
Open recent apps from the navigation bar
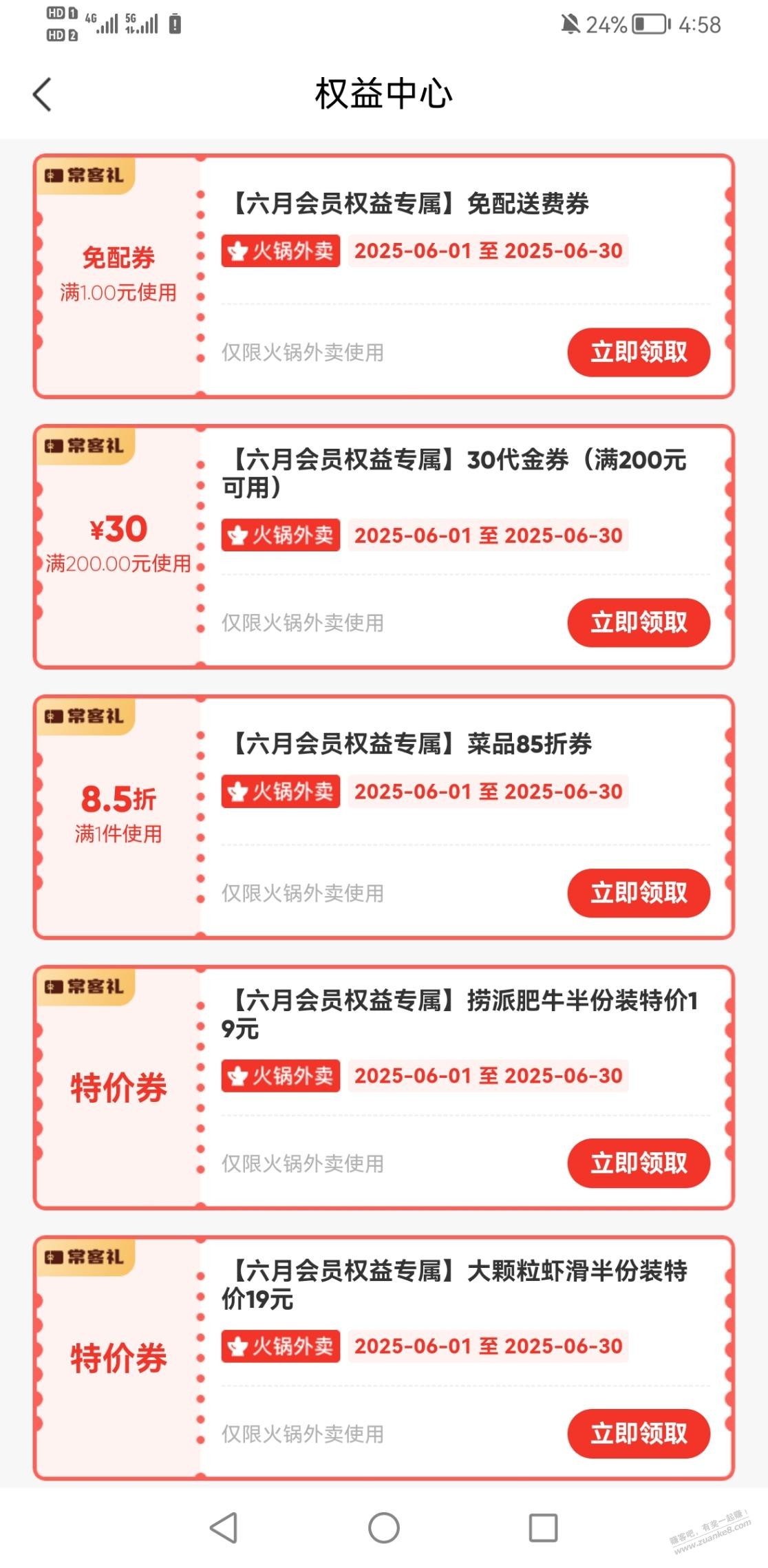pos(543,1528)
